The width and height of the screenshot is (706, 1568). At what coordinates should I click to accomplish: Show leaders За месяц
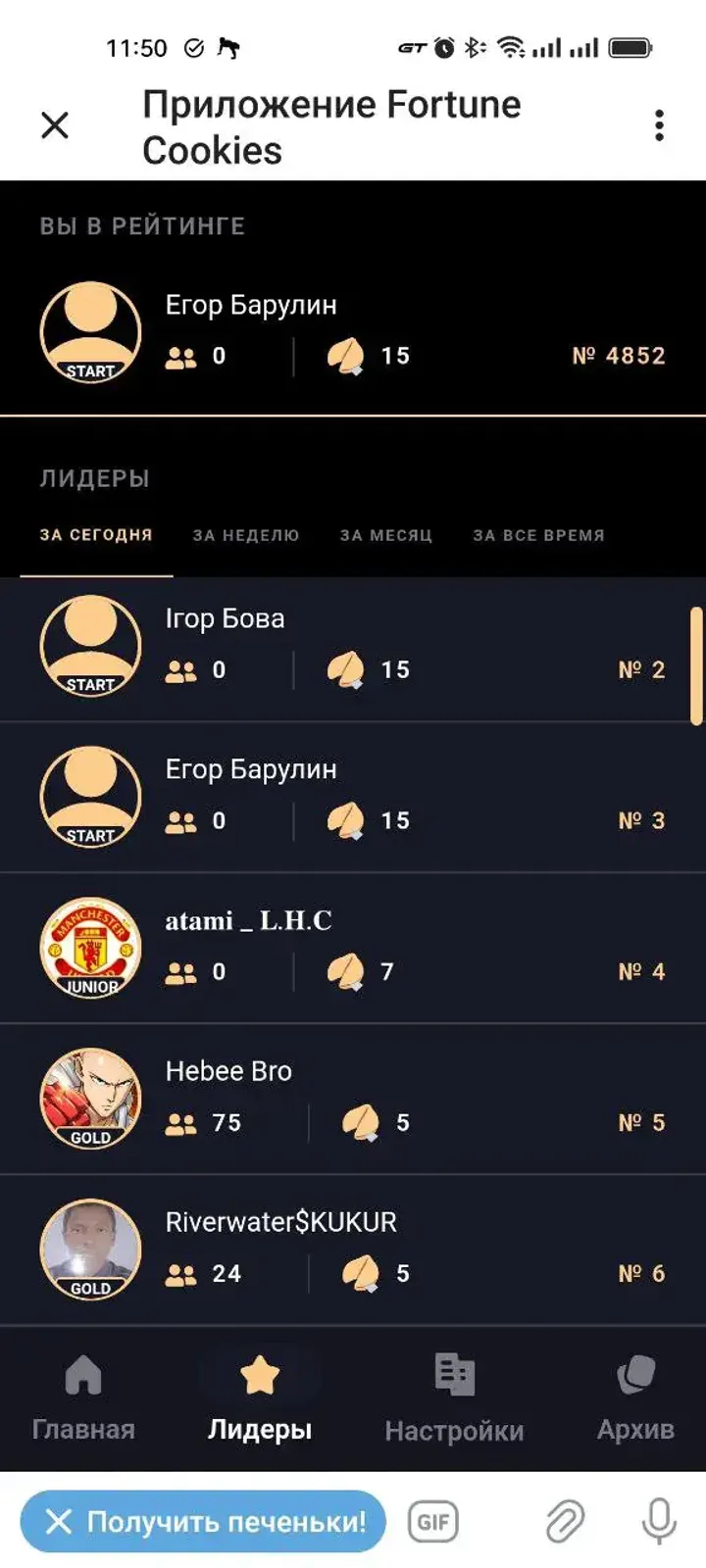pyautogui.click(x=385, y=535)
